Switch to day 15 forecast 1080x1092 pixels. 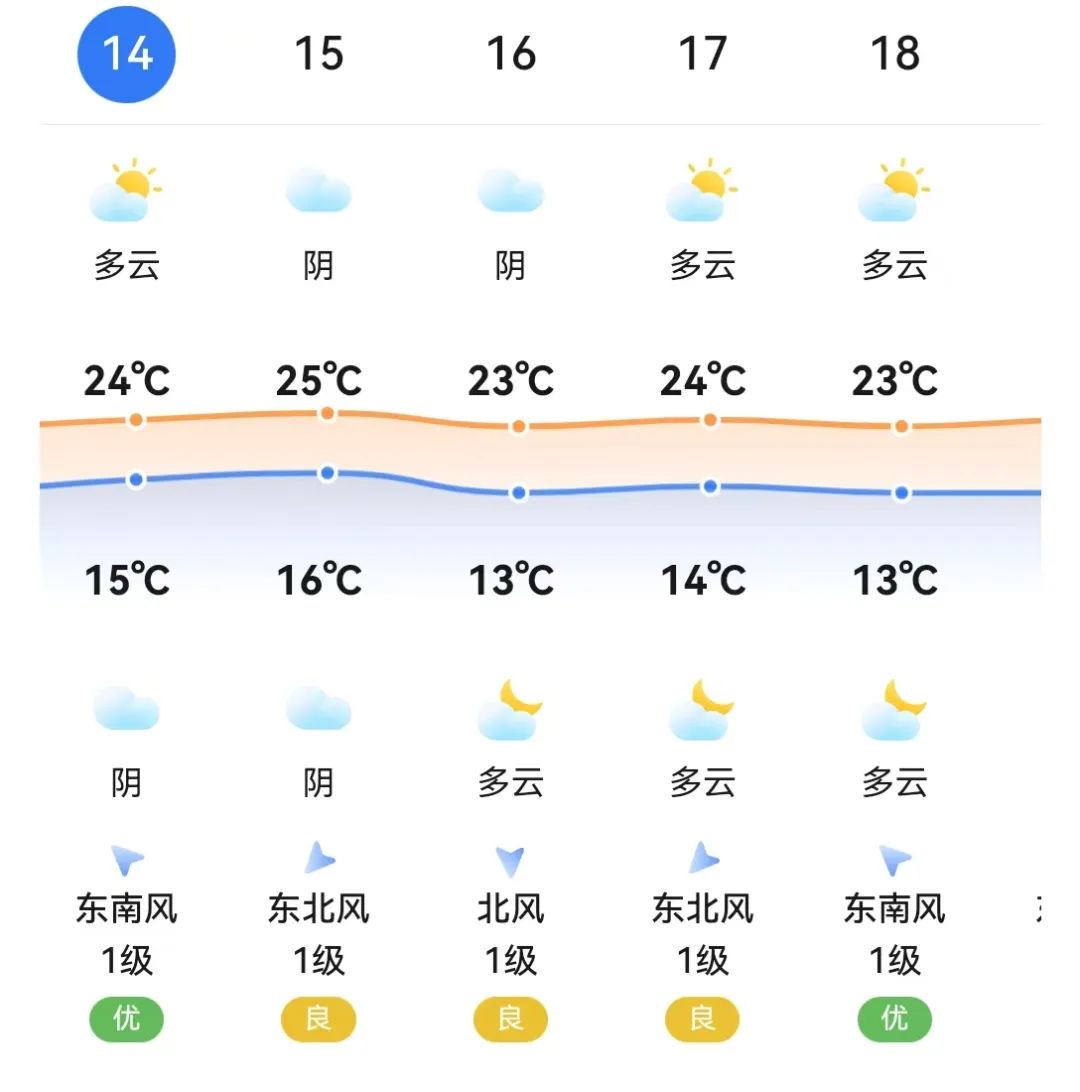[319, 54]
